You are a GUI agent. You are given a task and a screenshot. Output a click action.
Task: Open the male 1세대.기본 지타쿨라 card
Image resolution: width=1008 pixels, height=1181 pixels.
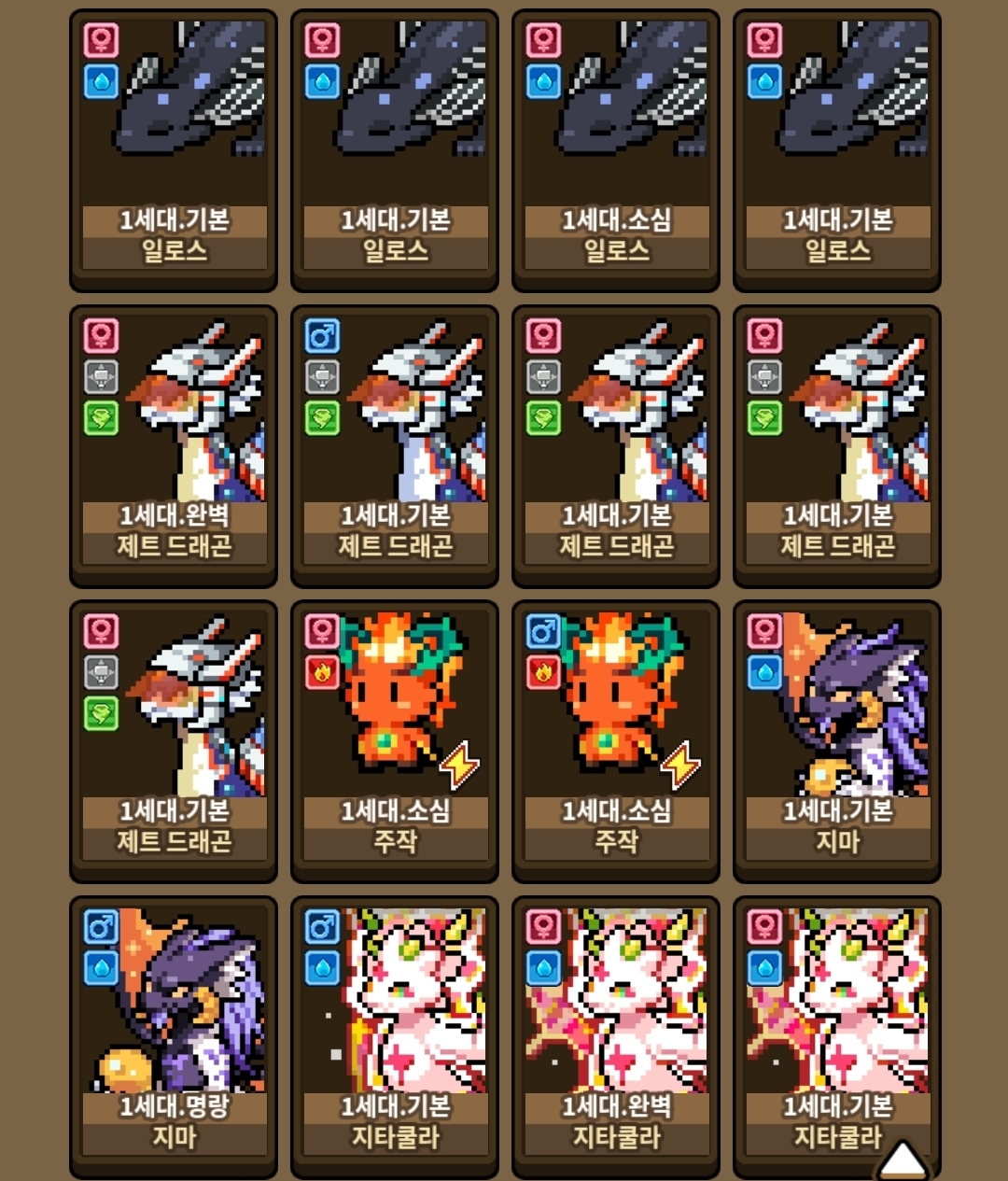click(x=395, y=1034)
